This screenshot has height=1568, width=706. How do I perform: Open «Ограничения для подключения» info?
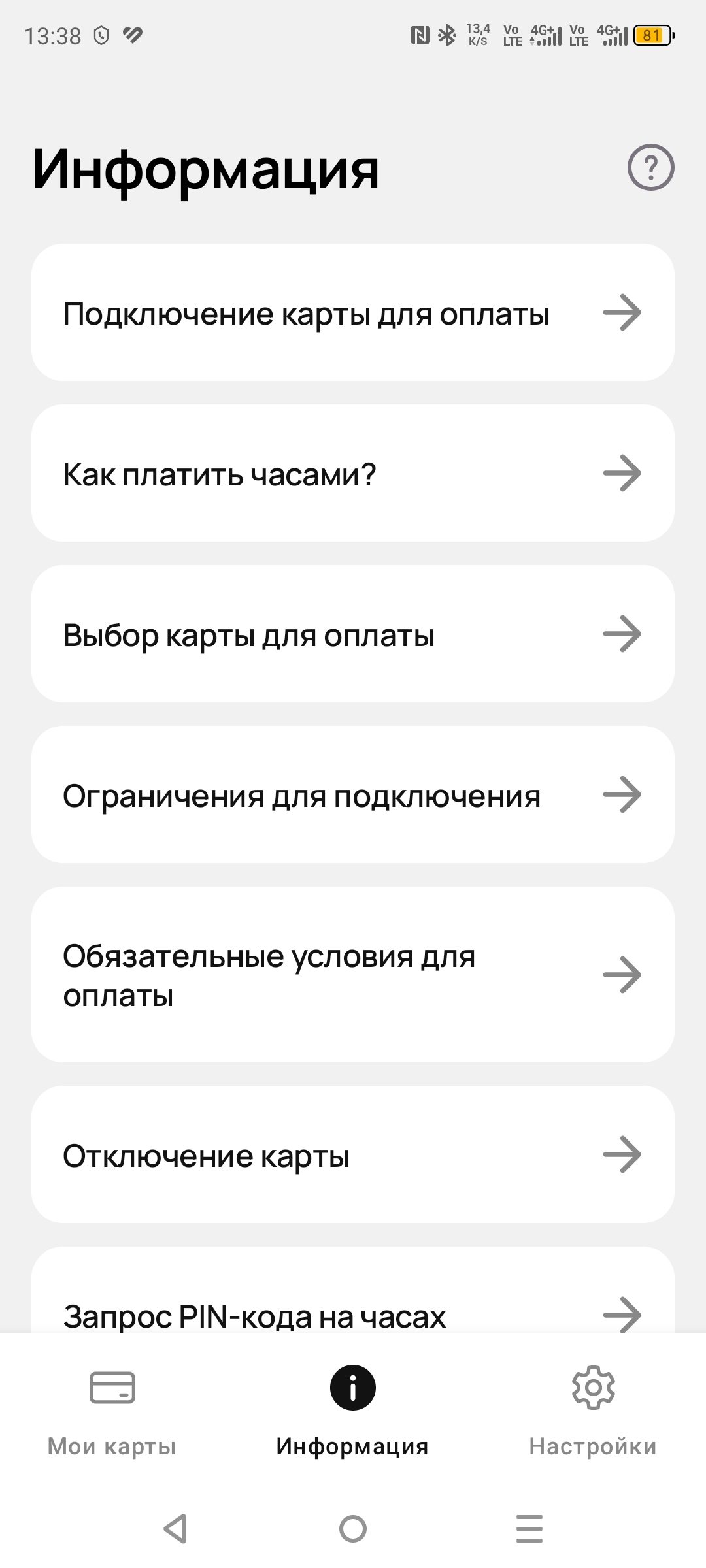click(353, 795)
